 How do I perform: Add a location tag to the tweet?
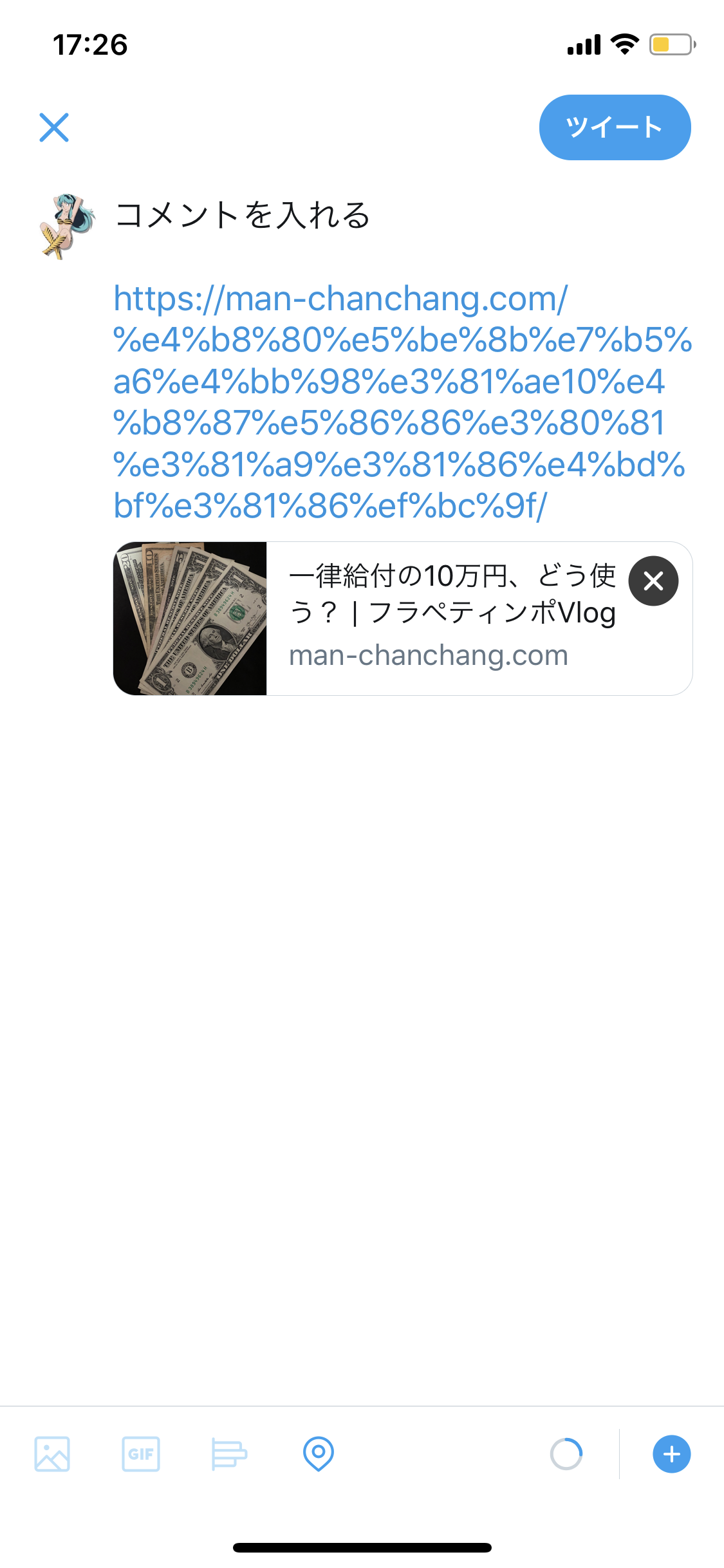(x=318, y=1453)
